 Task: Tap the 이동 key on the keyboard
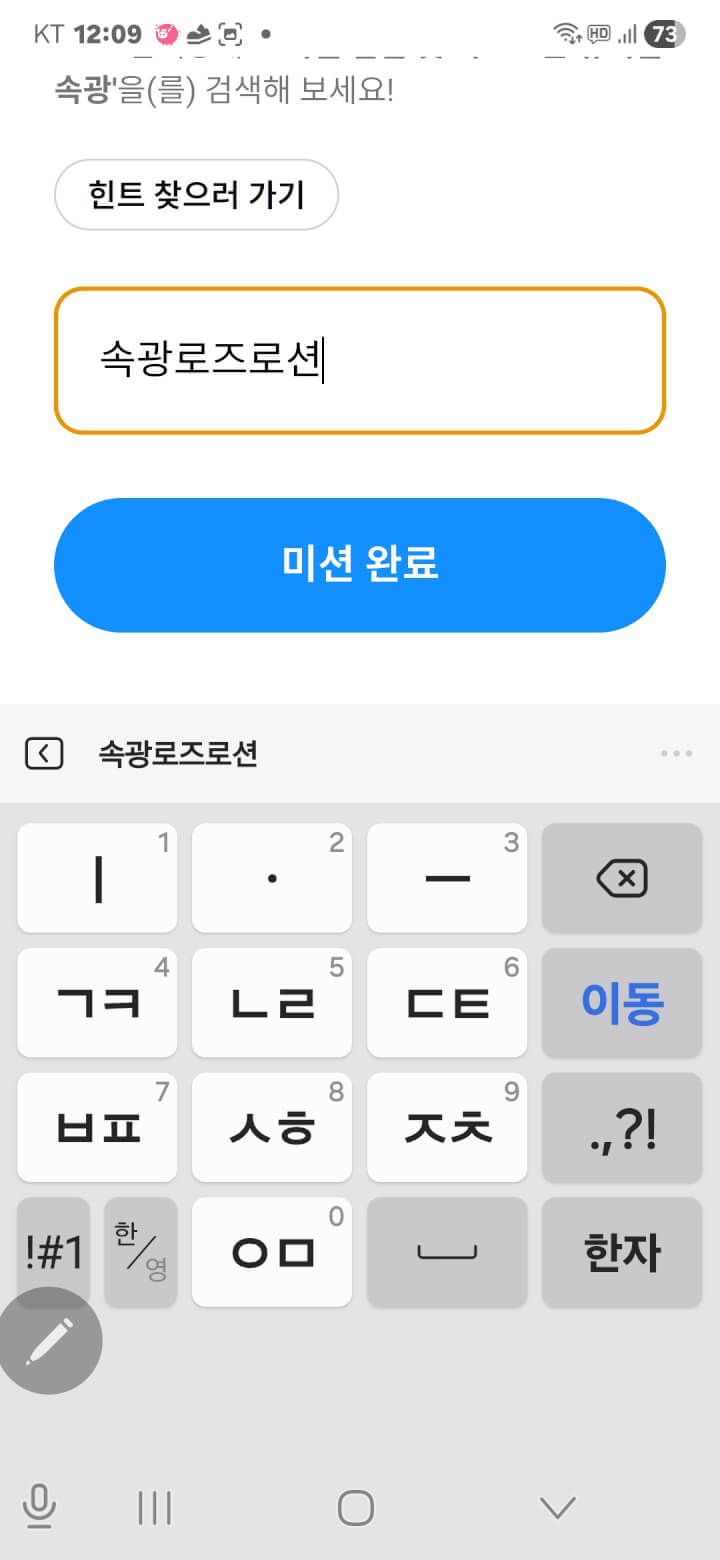[x=621, y=1003]
